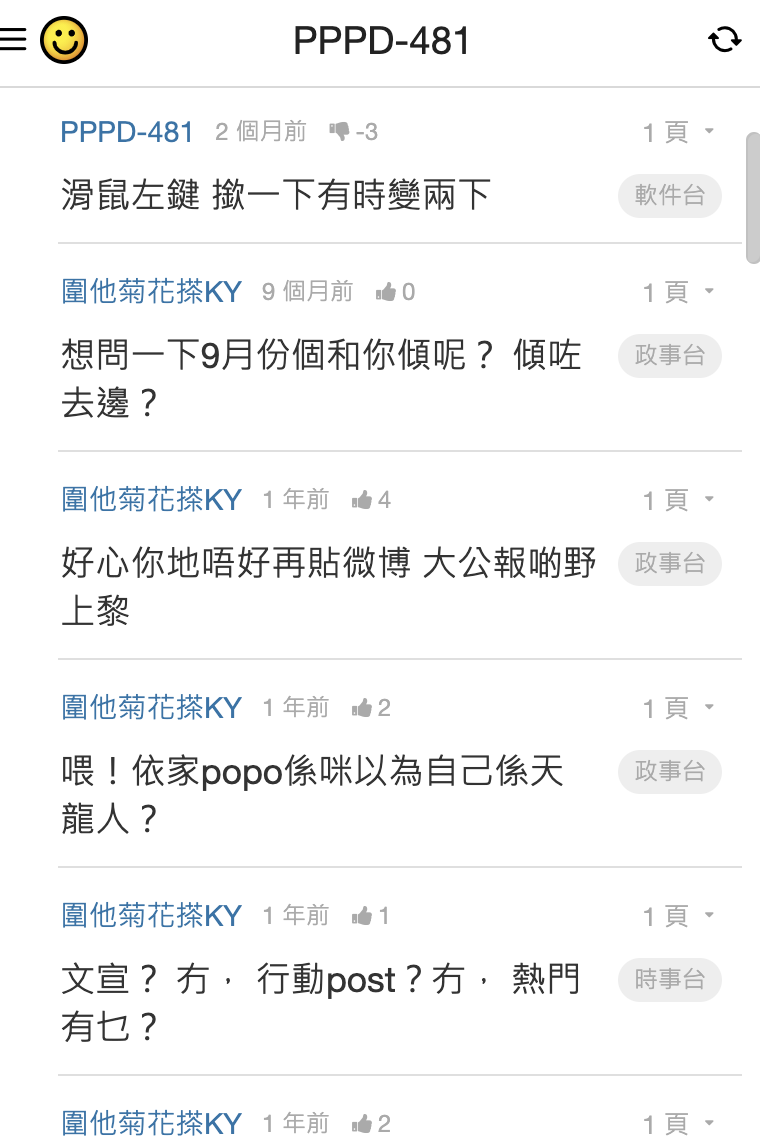Viewport: 760px width, 1140px height.
Task: Open the hamburger navigation menu
Action: (11, 38)
